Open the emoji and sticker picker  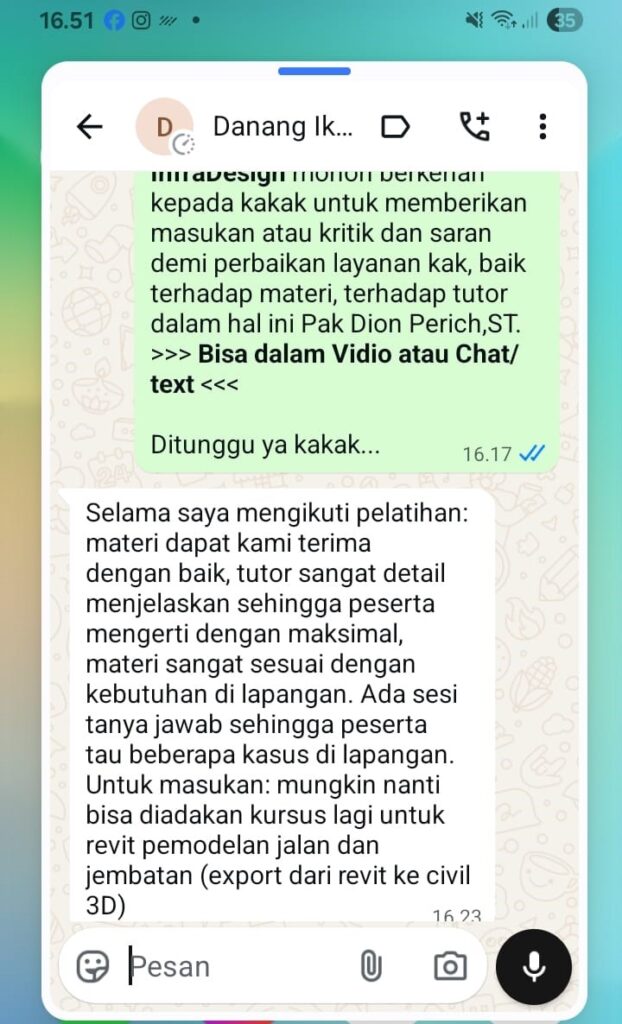click(93, 966)
